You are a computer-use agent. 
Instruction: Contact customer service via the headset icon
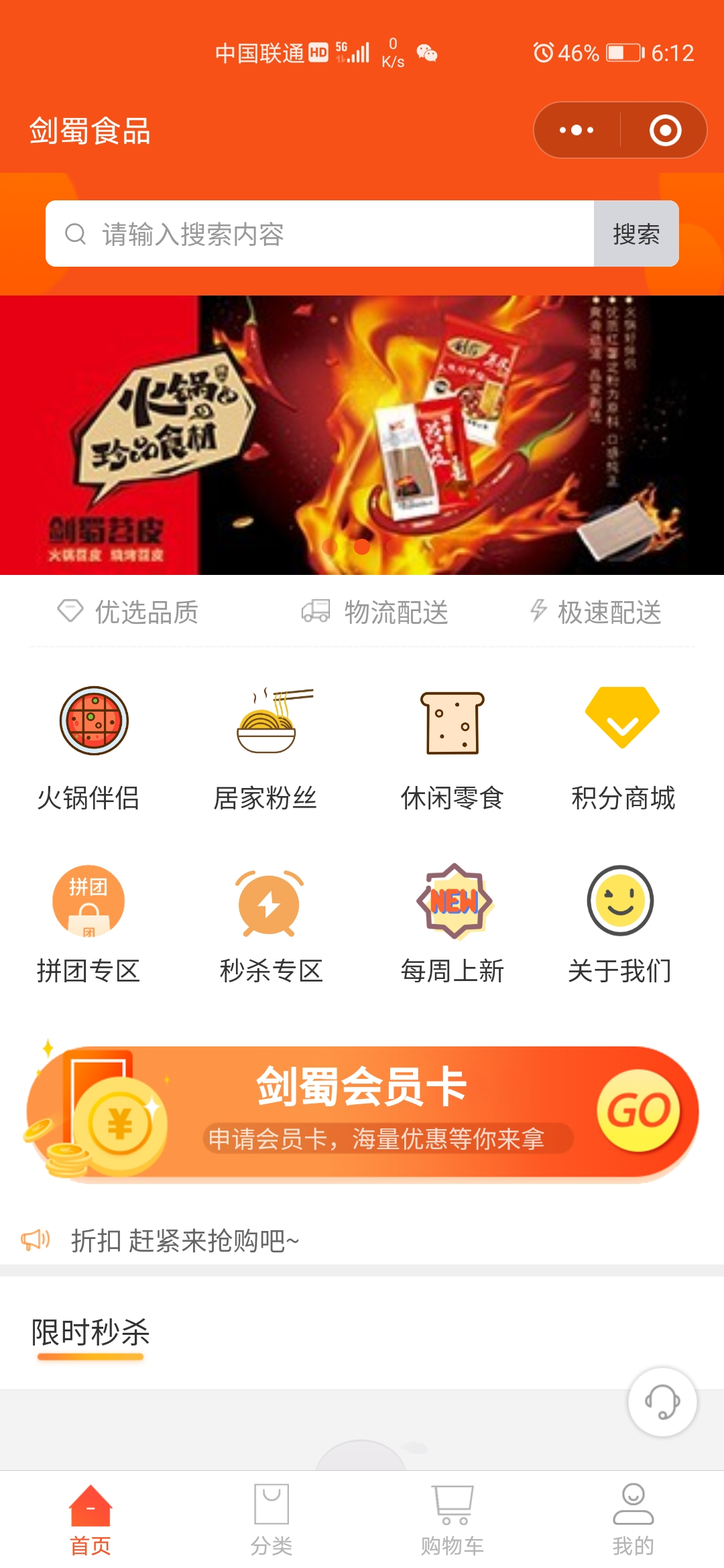(662, 1402)
